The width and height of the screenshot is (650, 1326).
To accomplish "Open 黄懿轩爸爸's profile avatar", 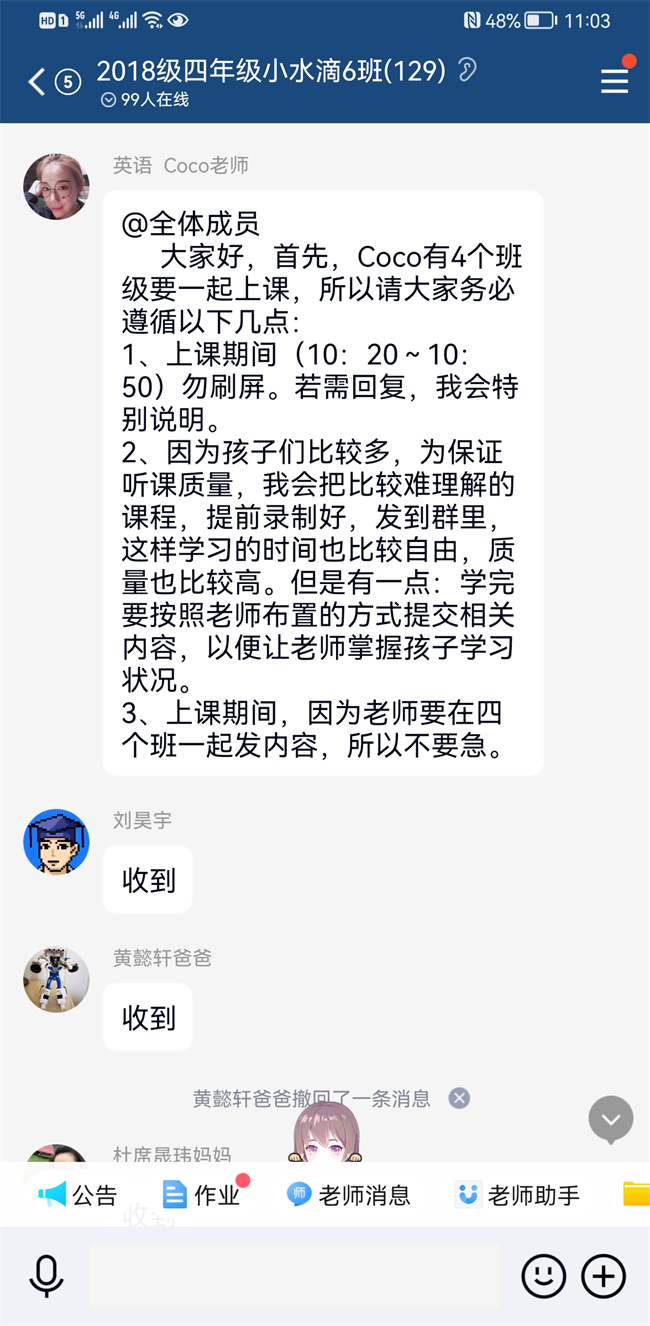I will coord(56,979).
